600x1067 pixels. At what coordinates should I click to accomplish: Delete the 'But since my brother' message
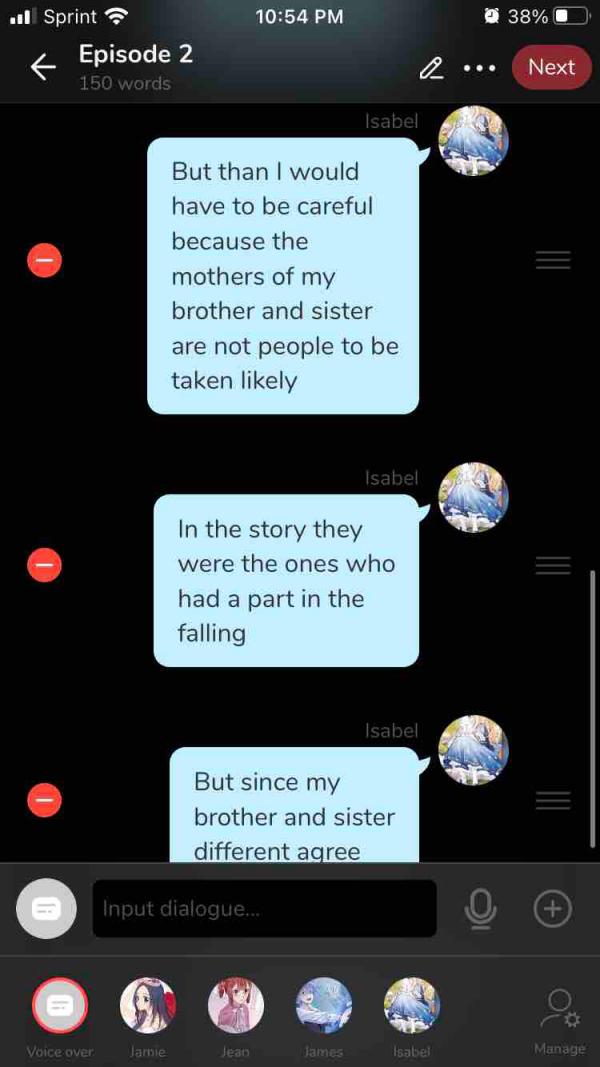click(44, 800)
